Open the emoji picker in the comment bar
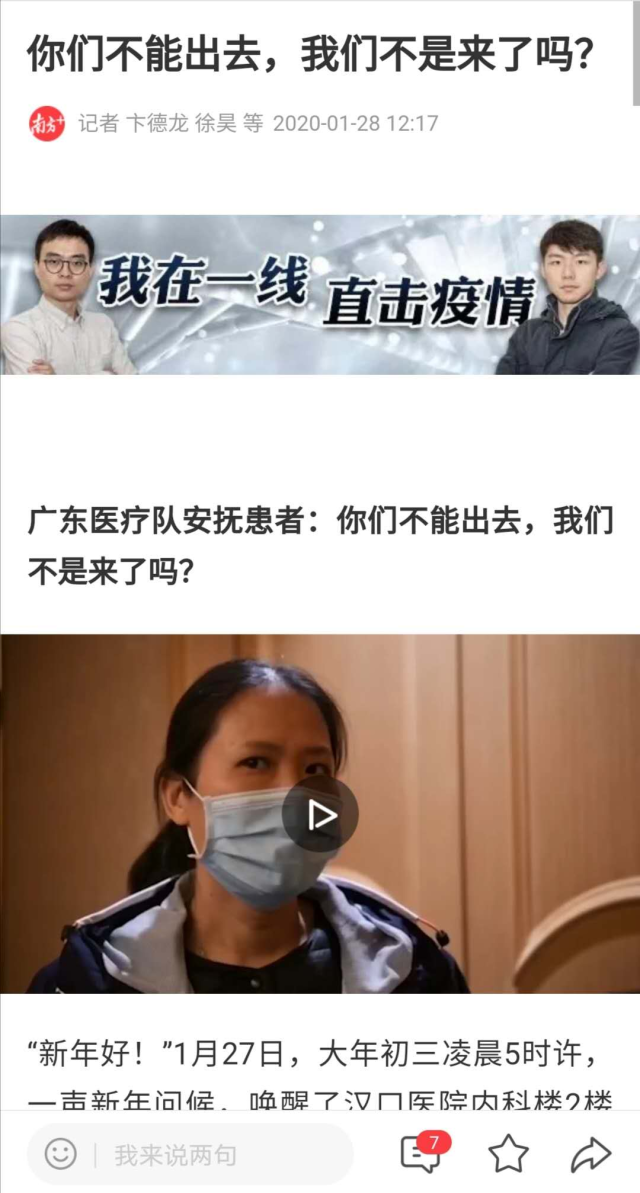640x1193 pixels. [61, 1155]
